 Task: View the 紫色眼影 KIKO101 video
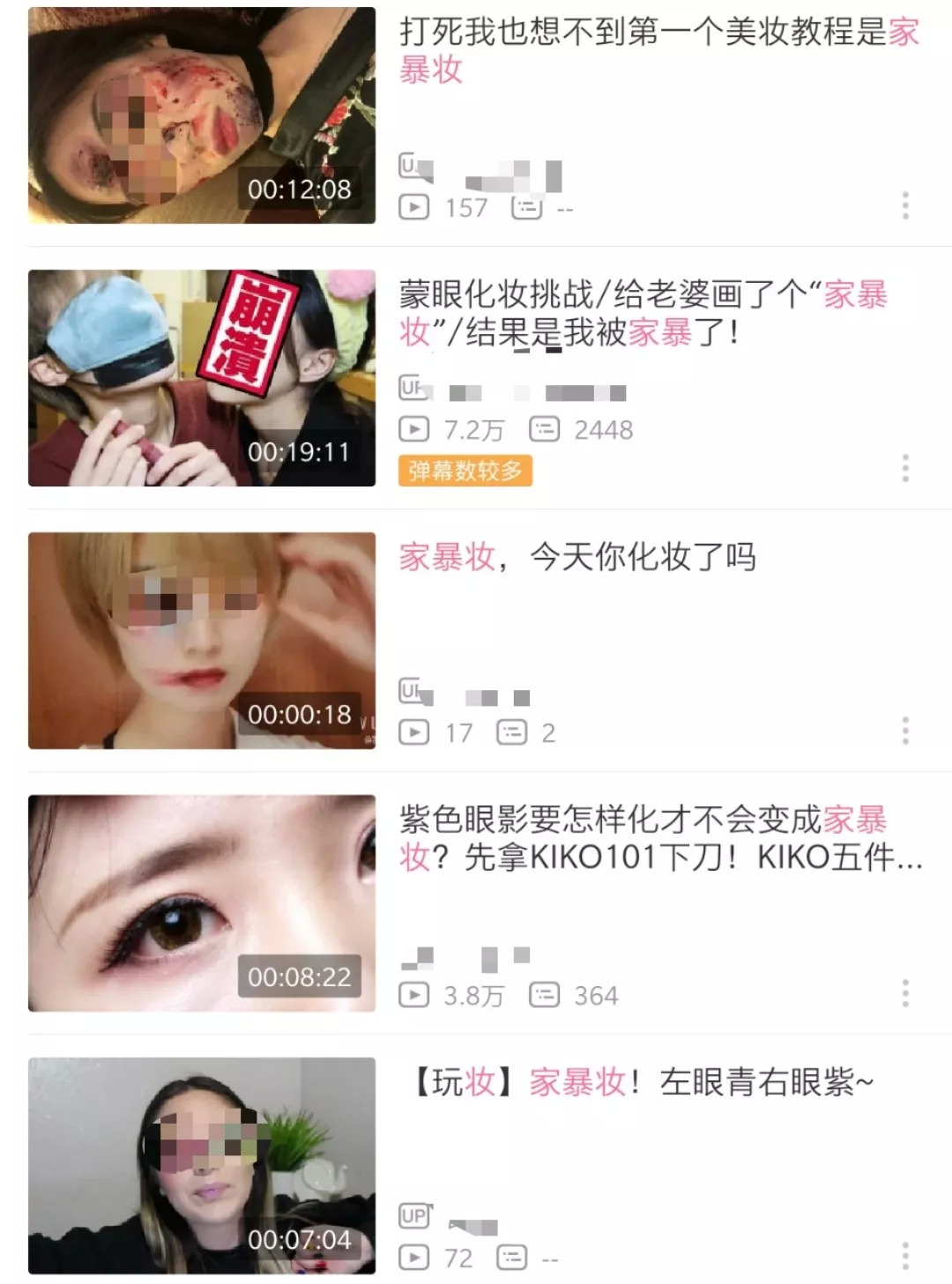tap(202, 903)
